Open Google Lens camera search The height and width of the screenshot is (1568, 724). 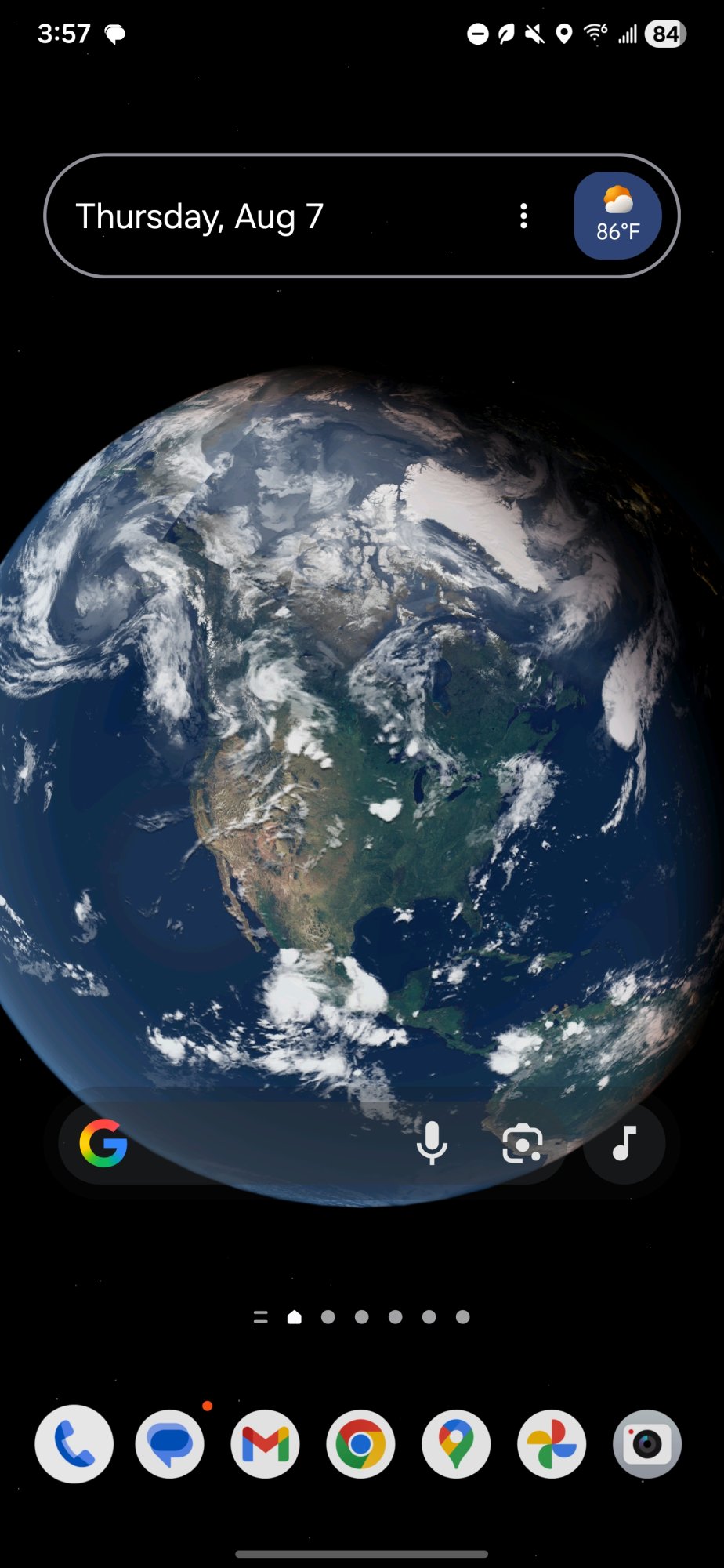(x=522, y=1143)
